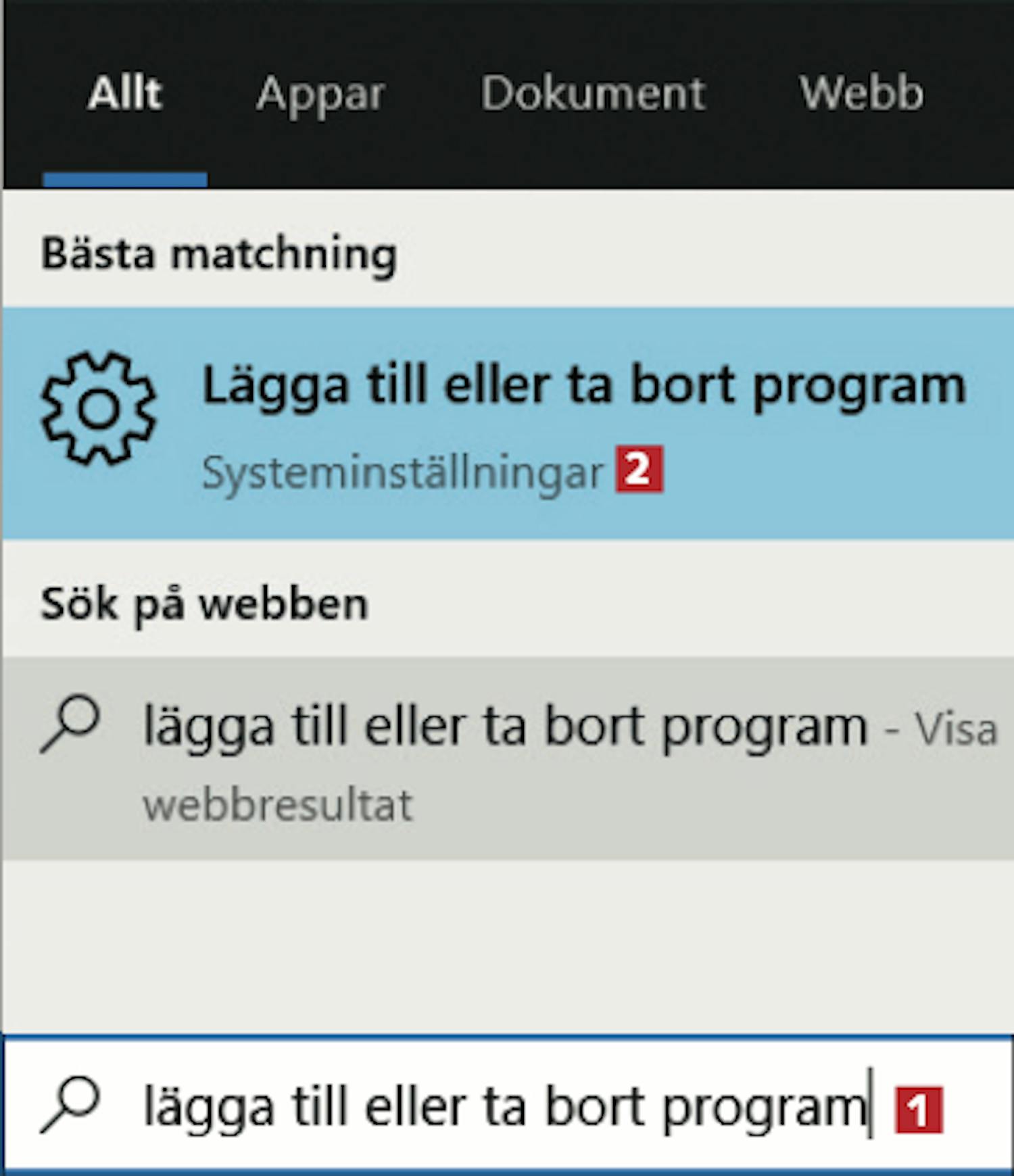Switch to the Allt tab

click(x=125, y=93)
